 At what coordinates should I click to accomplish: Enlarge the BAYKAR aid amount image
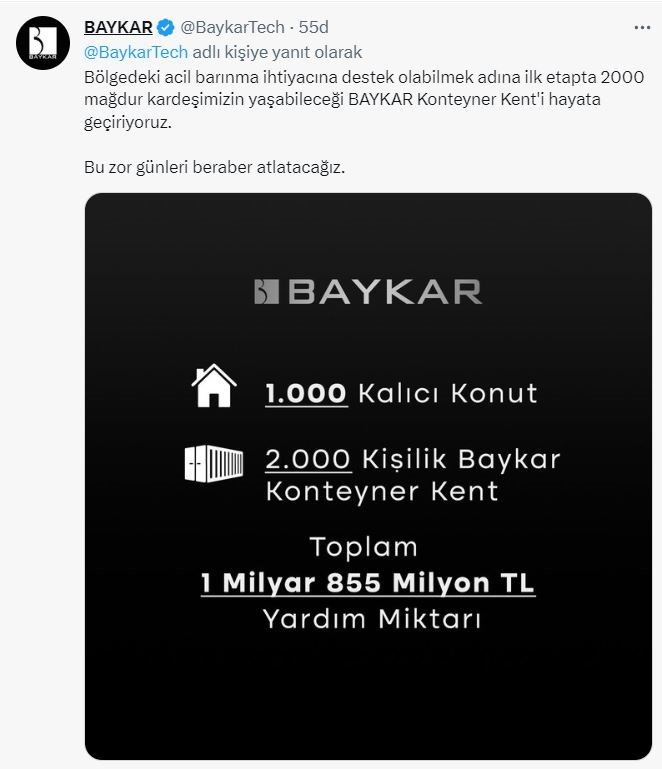(x=368, y=475)
